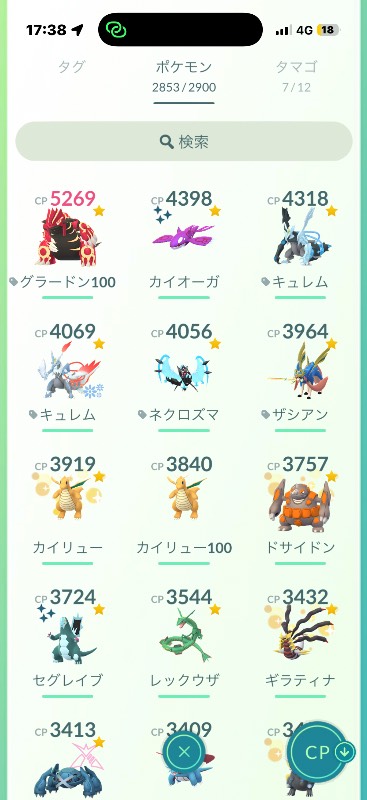Open カイリュー with CP 3919

pos(68,508)
